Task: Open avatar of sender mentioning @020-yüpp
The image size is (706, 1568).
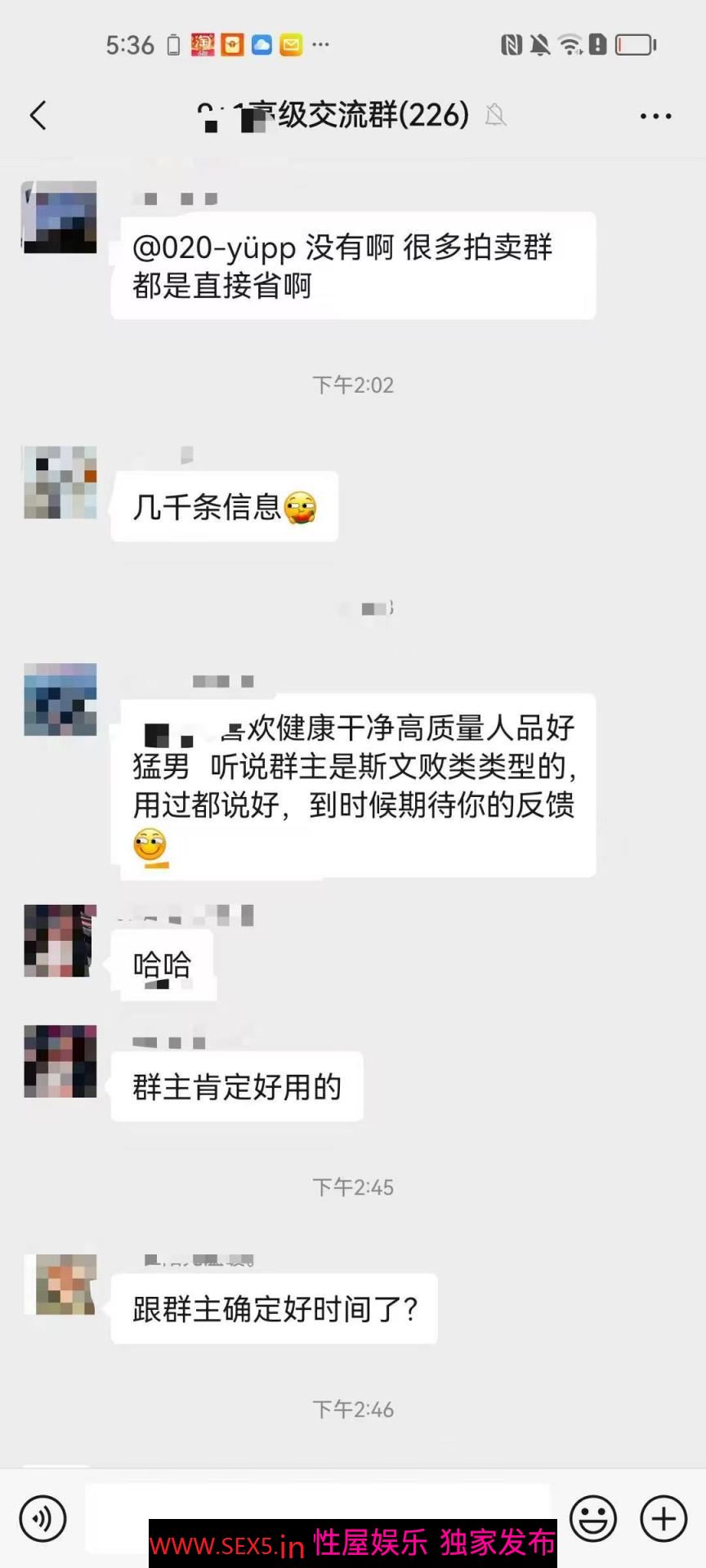Action: pyautogui.click(x=60, y=217)
